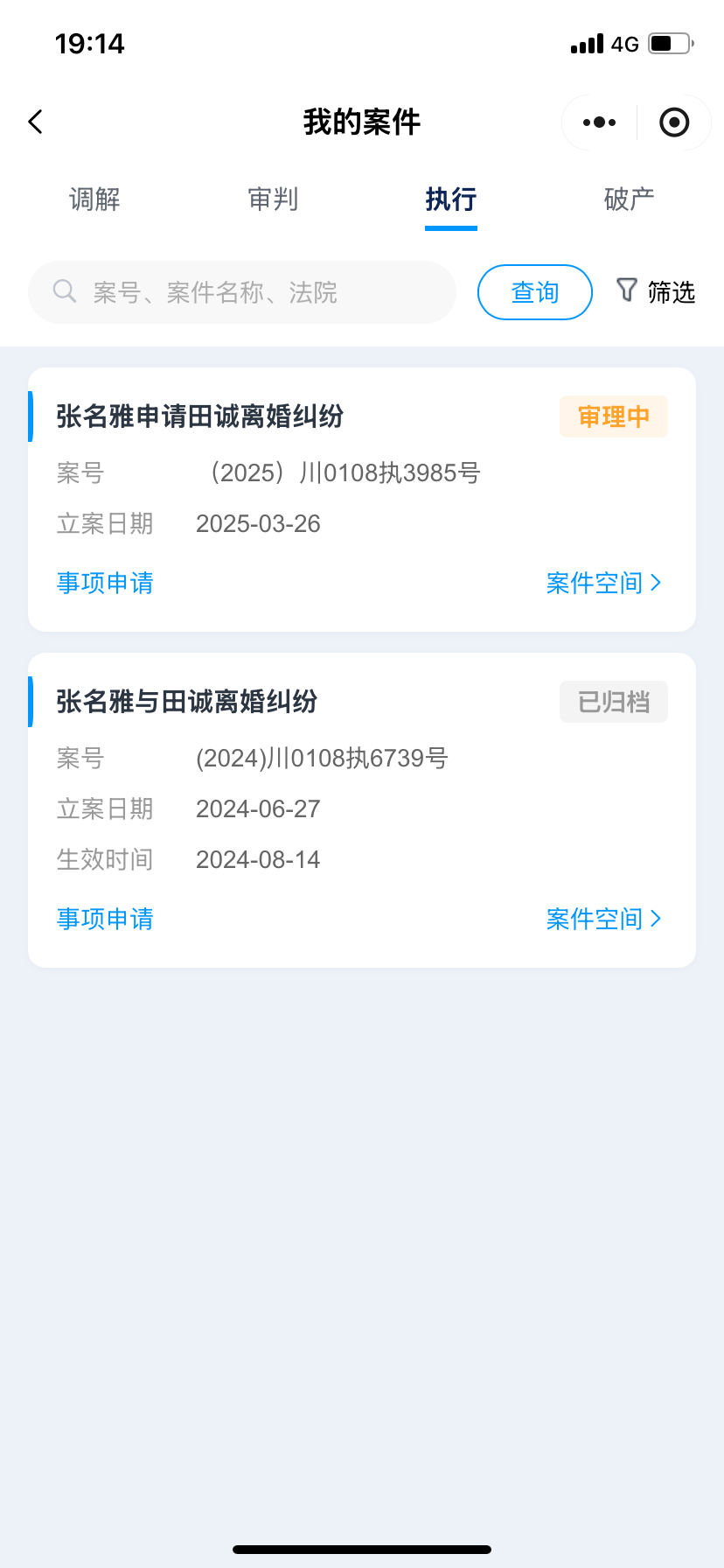Switch to the 审判 tab
Viewport: 724px width, 1568px height.
[x=273, y=199]
